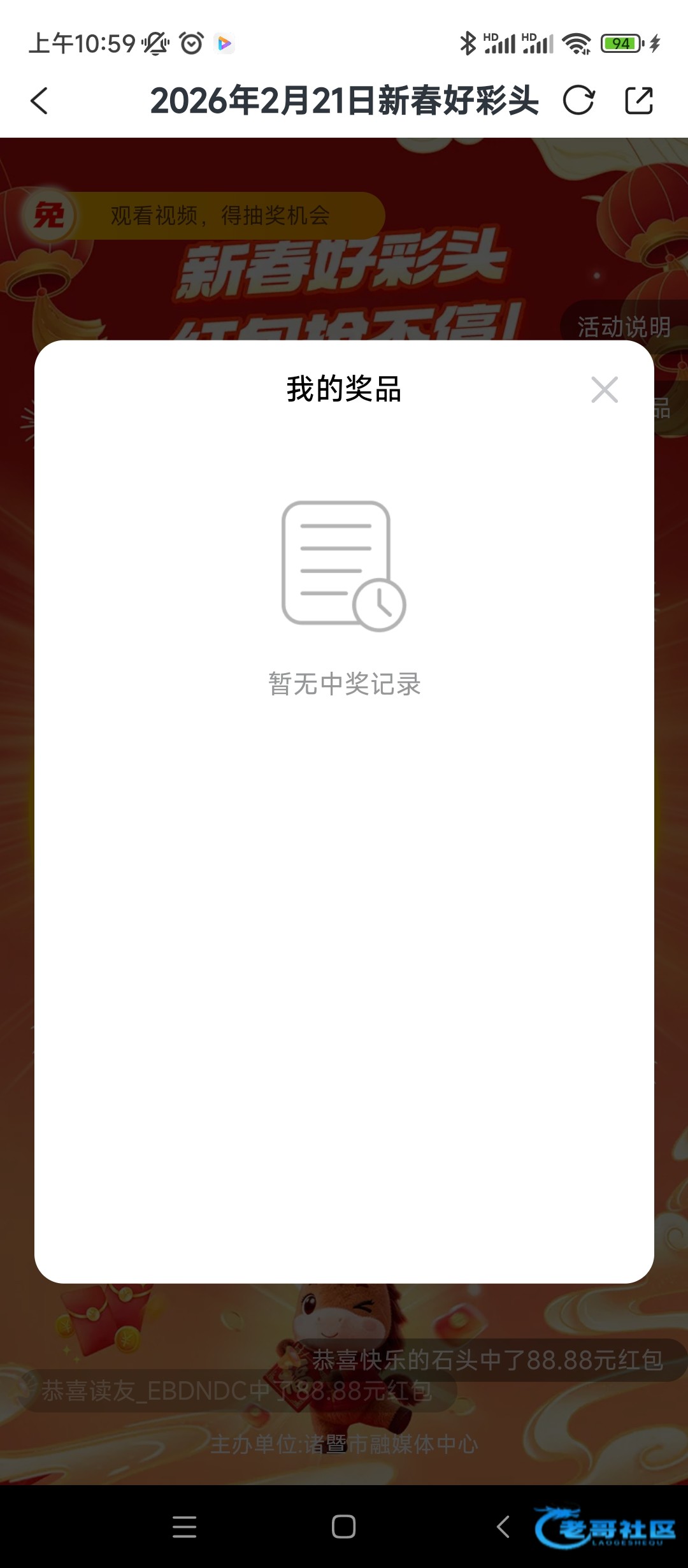Screen dimensions: 688x1568
Task: Refresh the page
Action: (578, 101)
